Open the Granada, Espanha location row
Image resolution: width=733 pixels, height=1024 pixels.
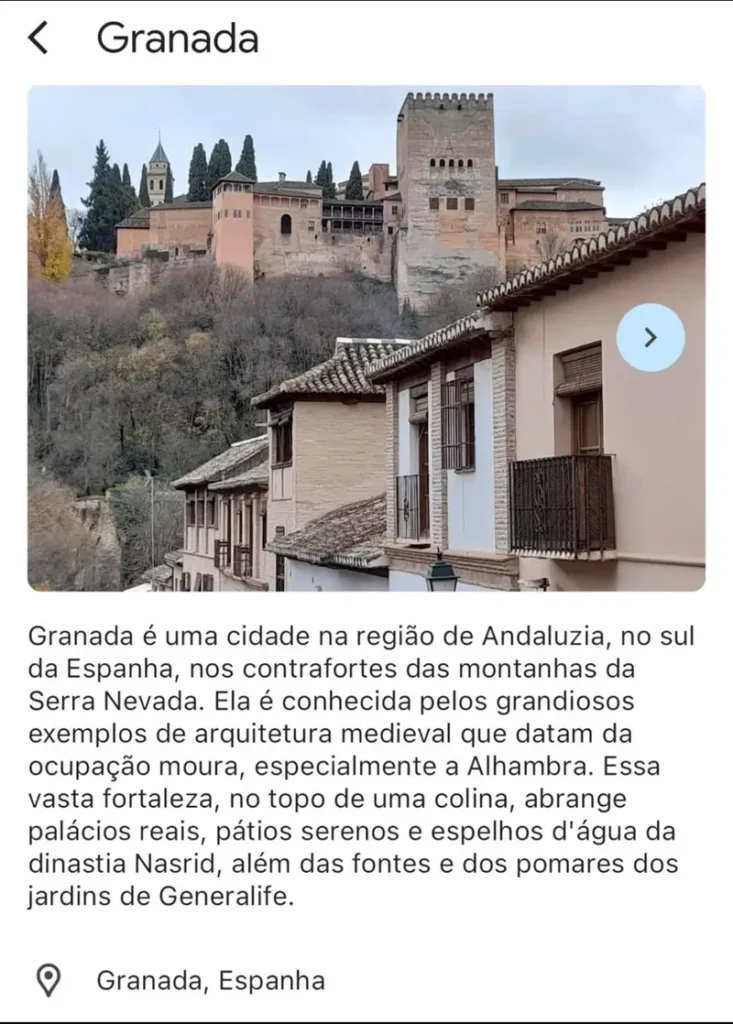(x=210, y=980)
